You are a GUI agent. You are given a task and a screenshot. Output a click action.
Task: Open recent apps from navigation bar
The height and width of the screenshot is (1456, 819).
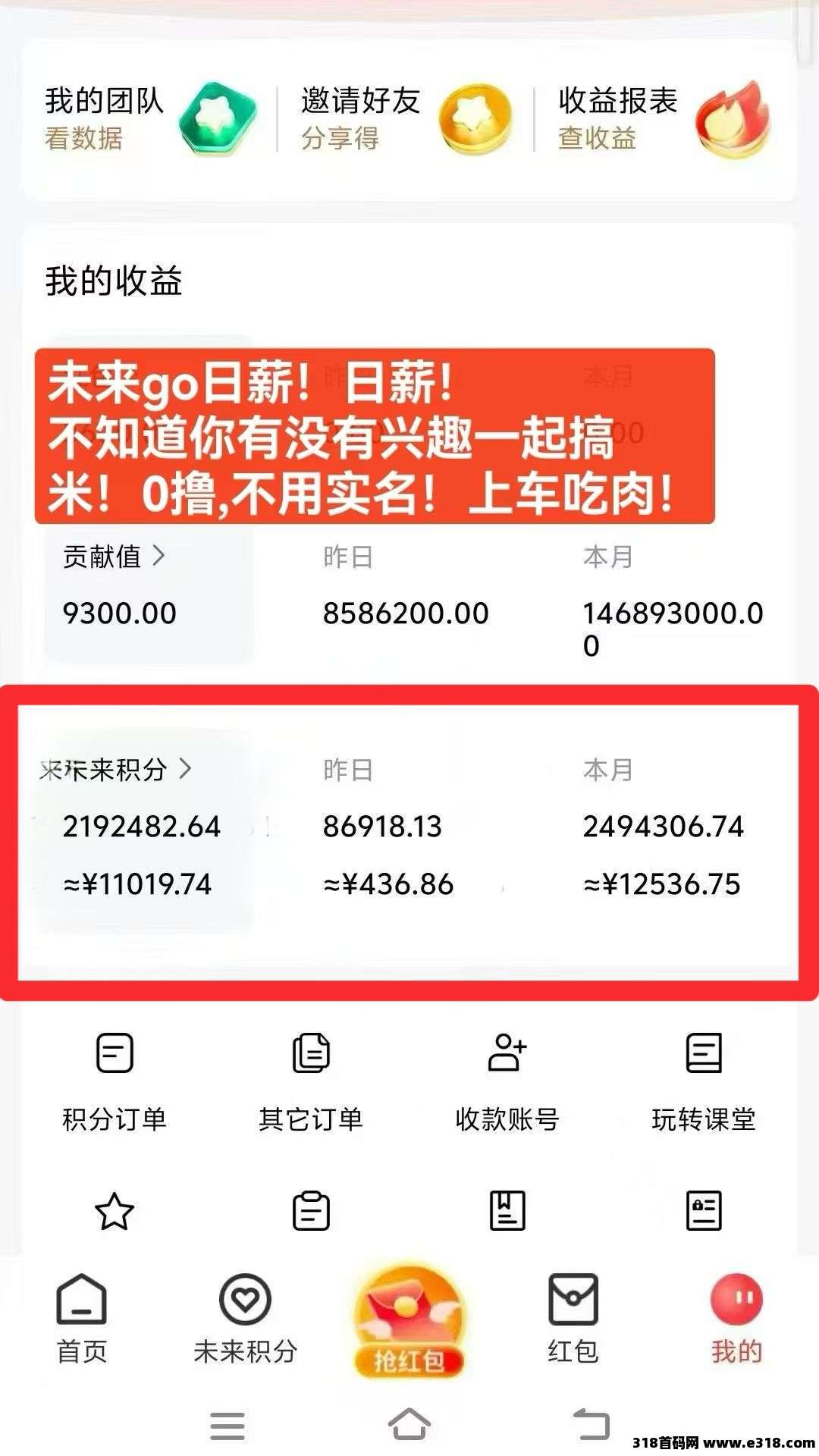point(227,1426)
